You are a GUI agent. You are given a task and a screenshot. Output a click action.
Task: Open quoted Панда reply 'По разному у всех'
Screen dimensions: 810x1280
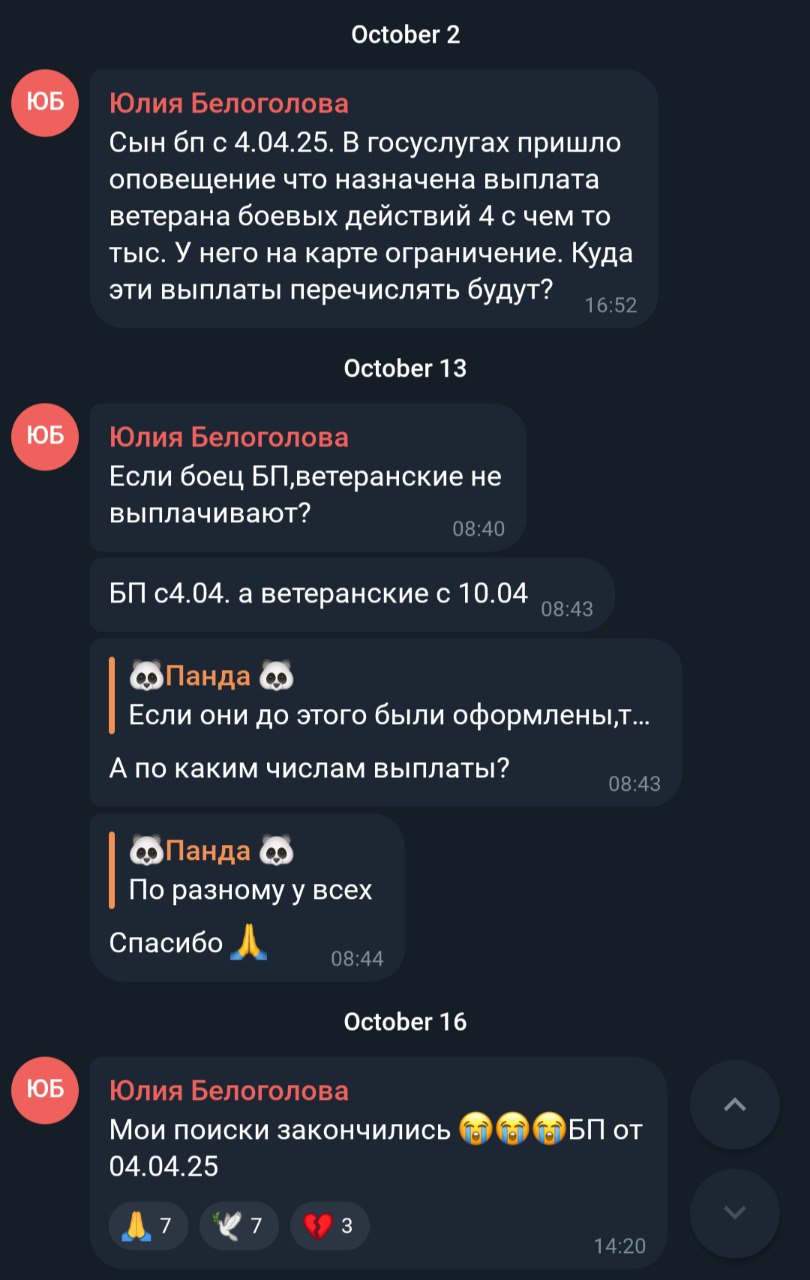tap(250, 871)
